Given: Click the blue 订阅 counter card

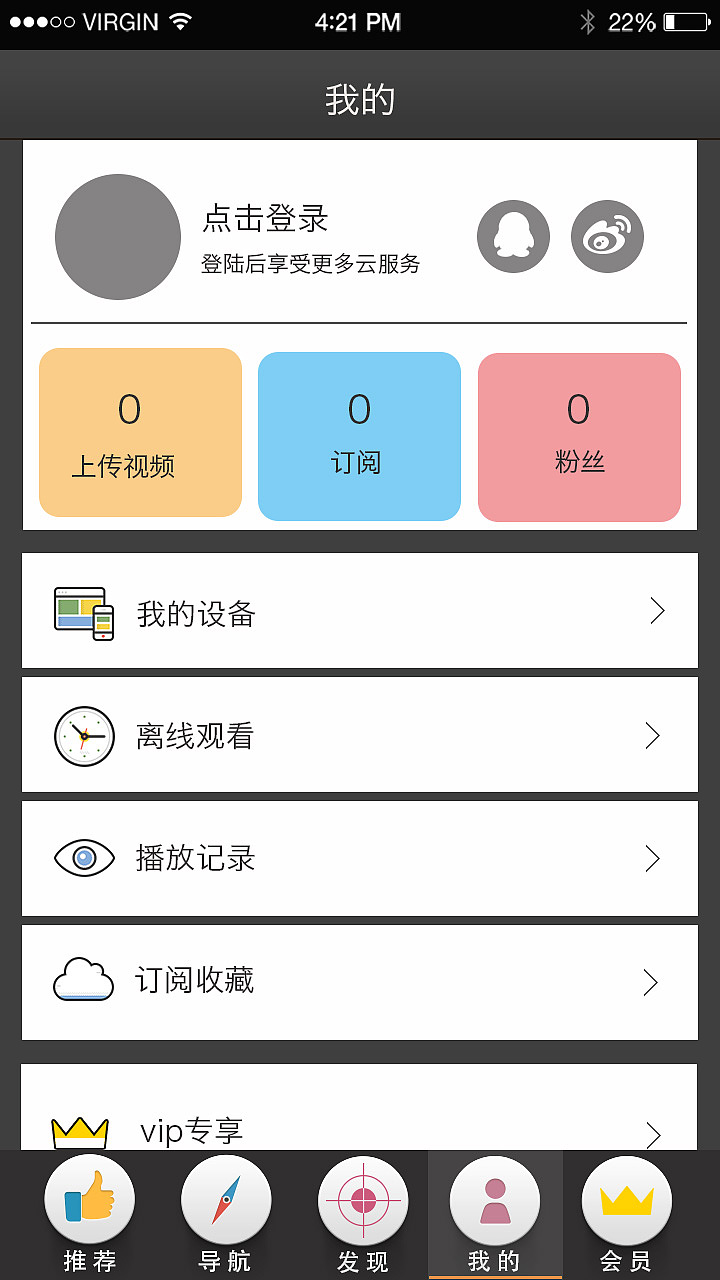Looking at the screenshot, I should coord(359,435).
